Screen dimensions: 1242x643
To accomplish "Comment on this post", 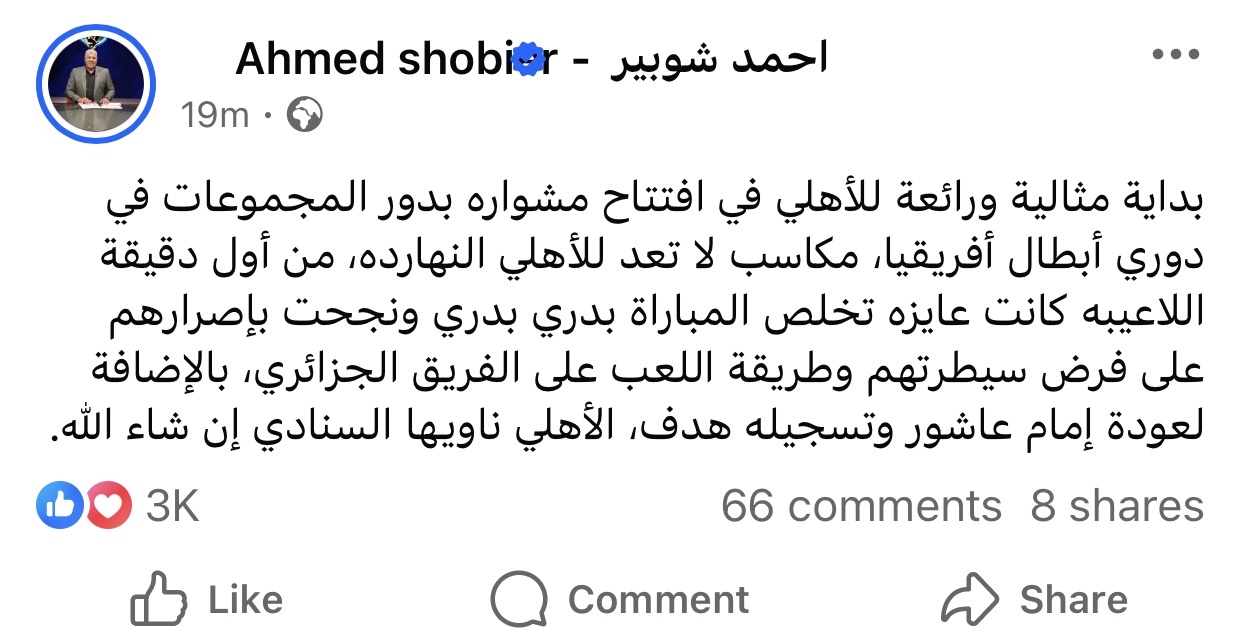I will click(620, 600).
